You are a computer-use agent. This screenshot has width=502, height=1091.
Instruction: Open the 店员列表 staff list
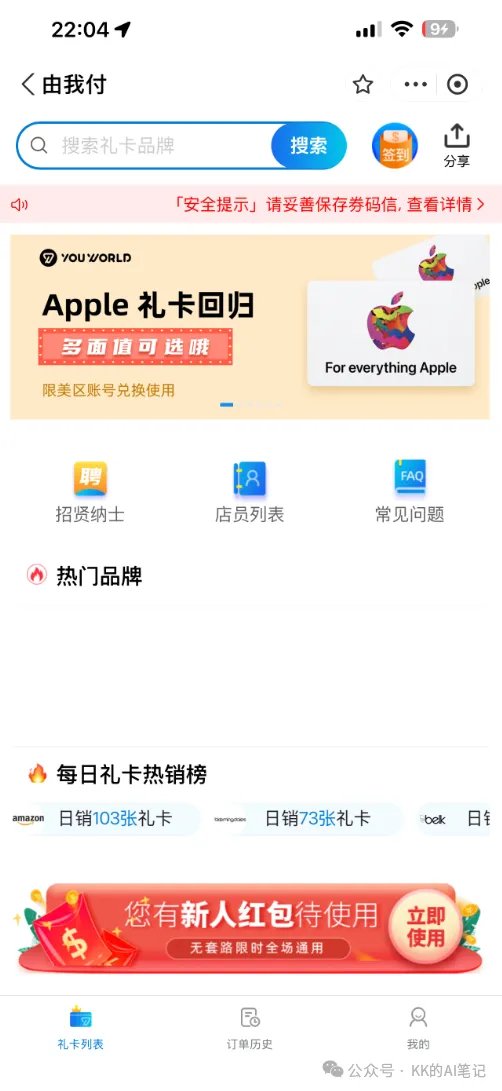coord(249,493)
